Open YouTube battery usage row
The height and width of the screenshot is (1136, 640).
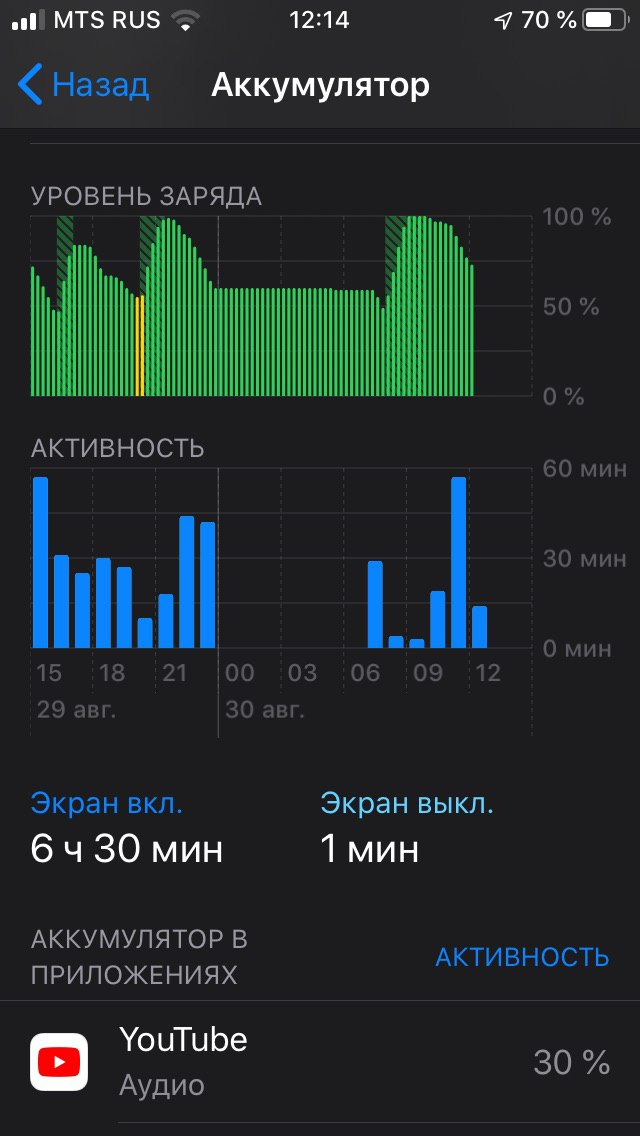pos(320,1062)
